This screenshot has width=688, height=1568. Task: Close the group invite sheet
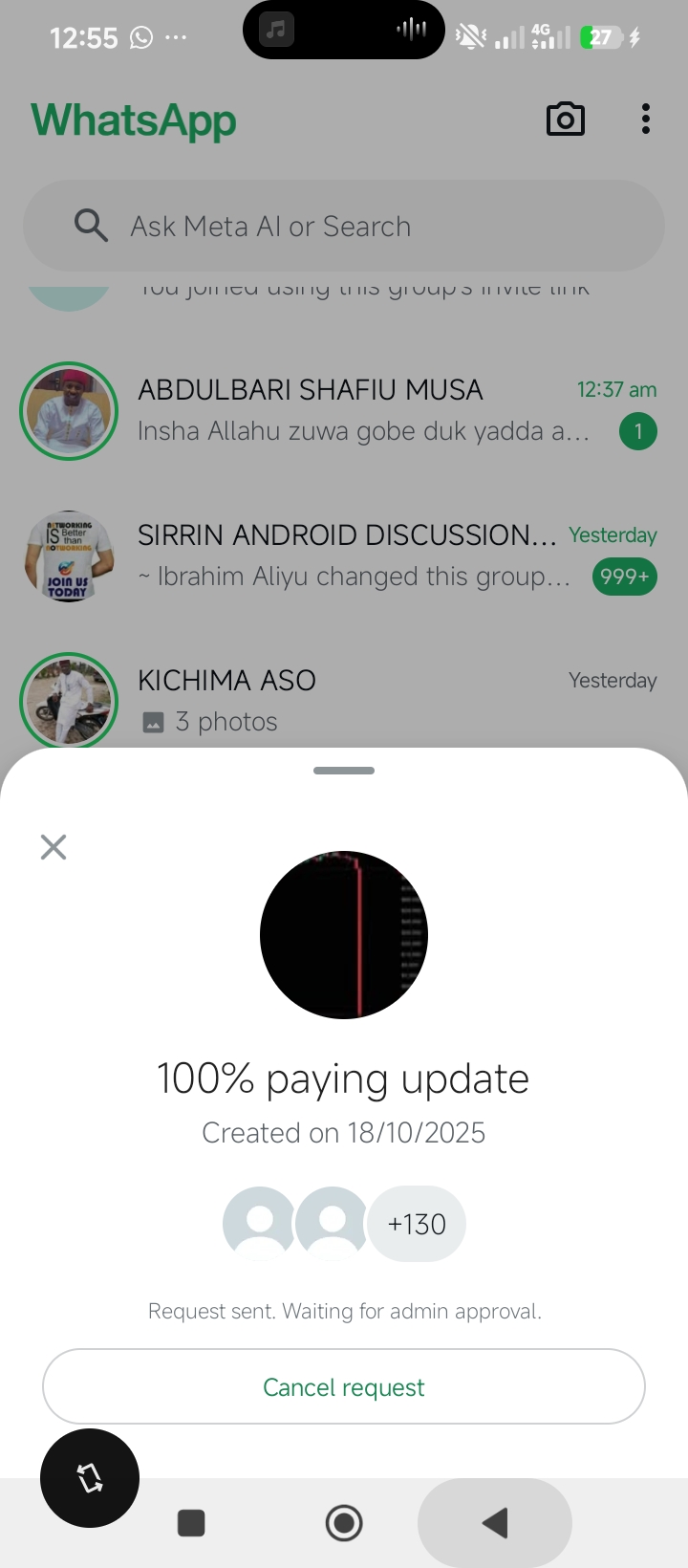pyautogui.click(x=54, y=847)
